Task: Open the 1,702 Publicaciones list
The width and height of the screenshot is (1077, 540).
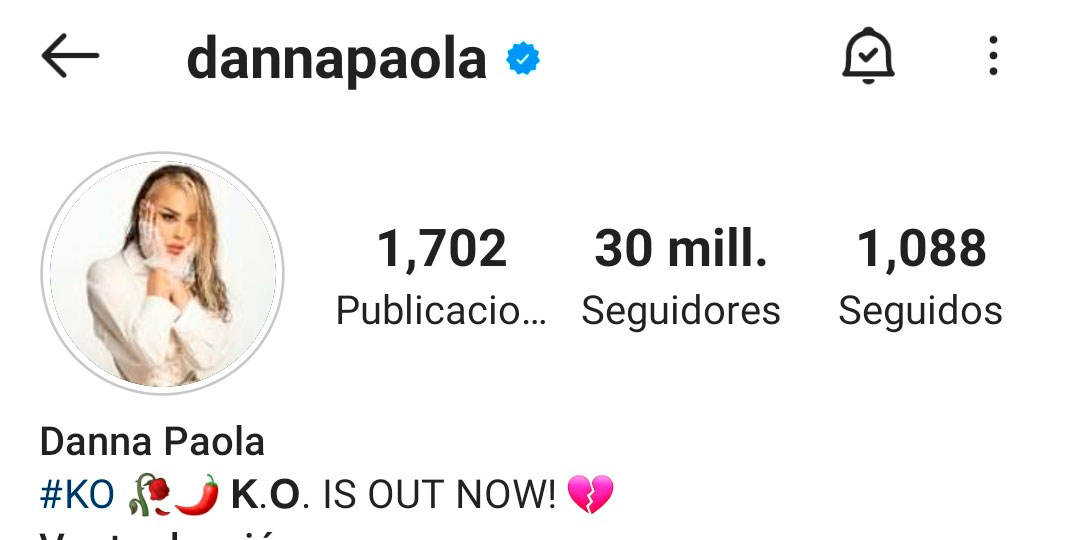Action: (441, 277)
